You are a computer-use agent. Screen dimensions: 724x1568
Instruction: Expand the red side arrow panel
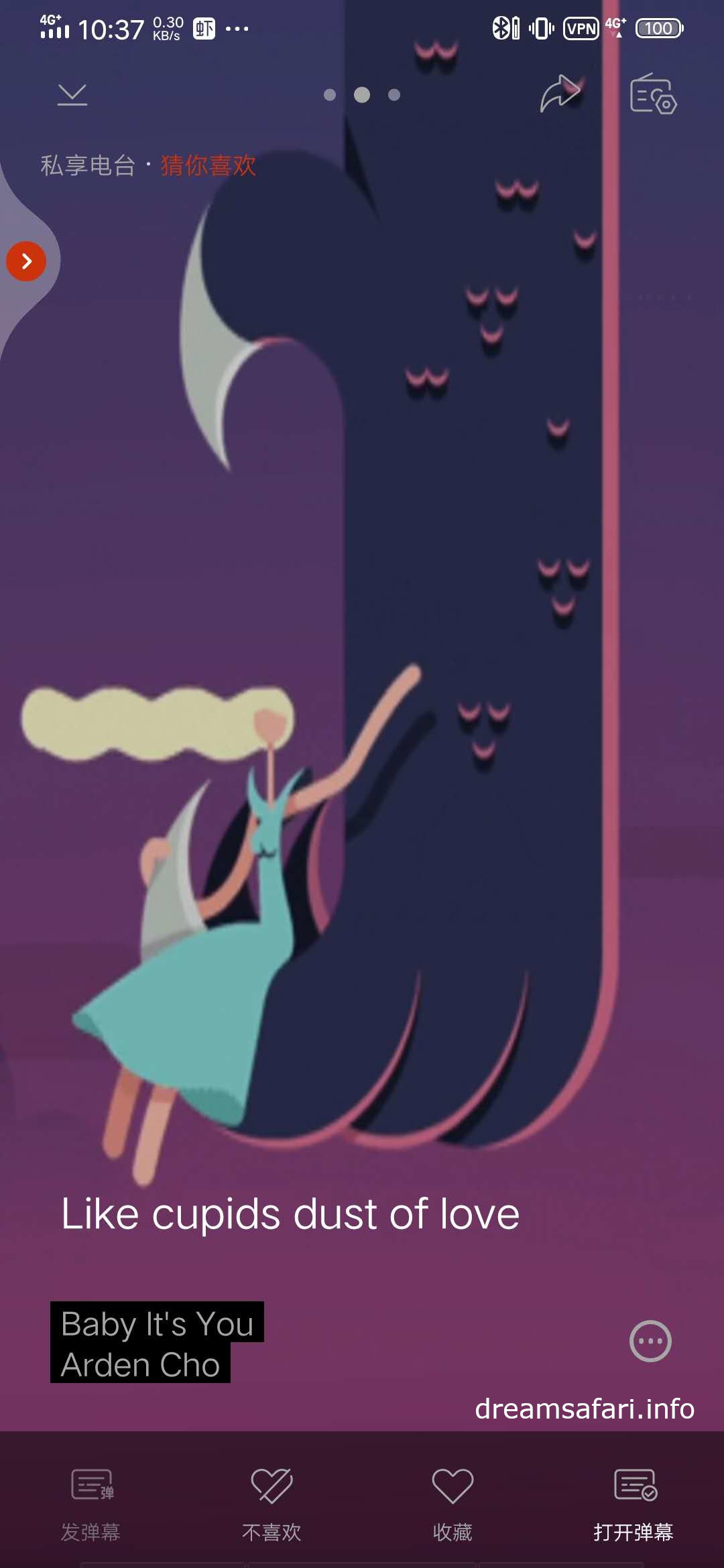pyautogui.click(x=26, y=261)
